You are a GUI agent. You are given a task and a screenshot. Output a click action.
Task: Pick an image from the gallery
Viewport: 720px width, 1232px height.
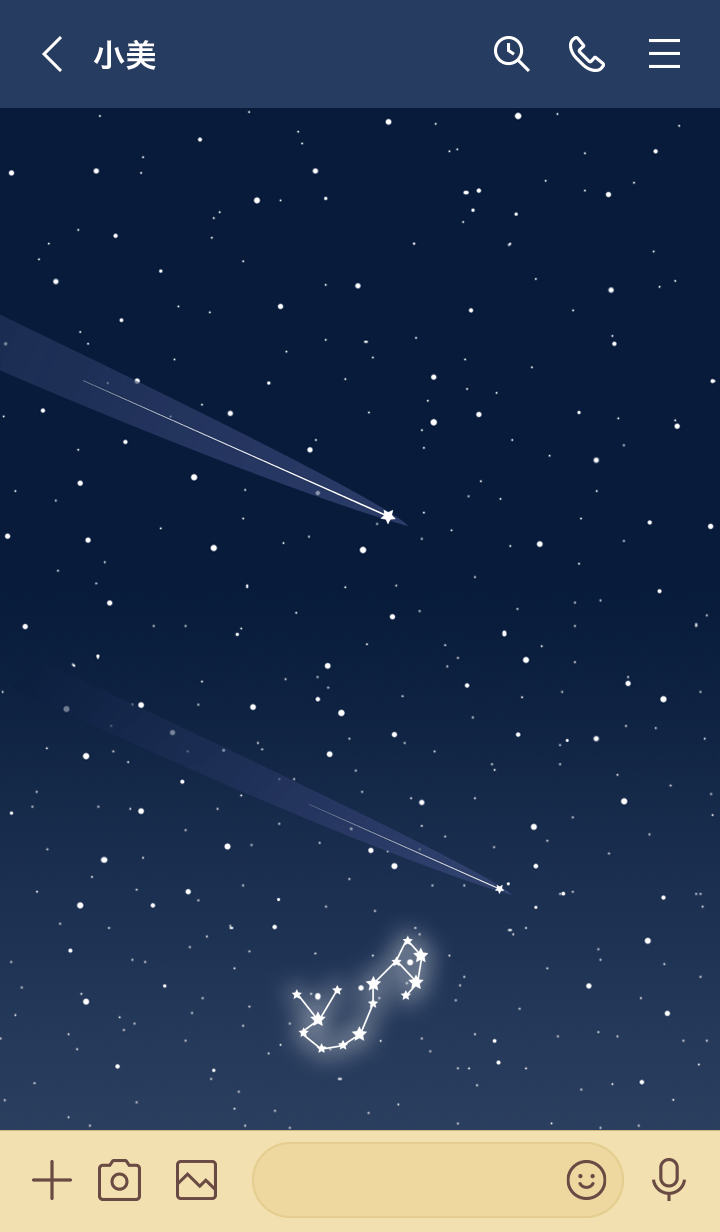[196, 1180]
